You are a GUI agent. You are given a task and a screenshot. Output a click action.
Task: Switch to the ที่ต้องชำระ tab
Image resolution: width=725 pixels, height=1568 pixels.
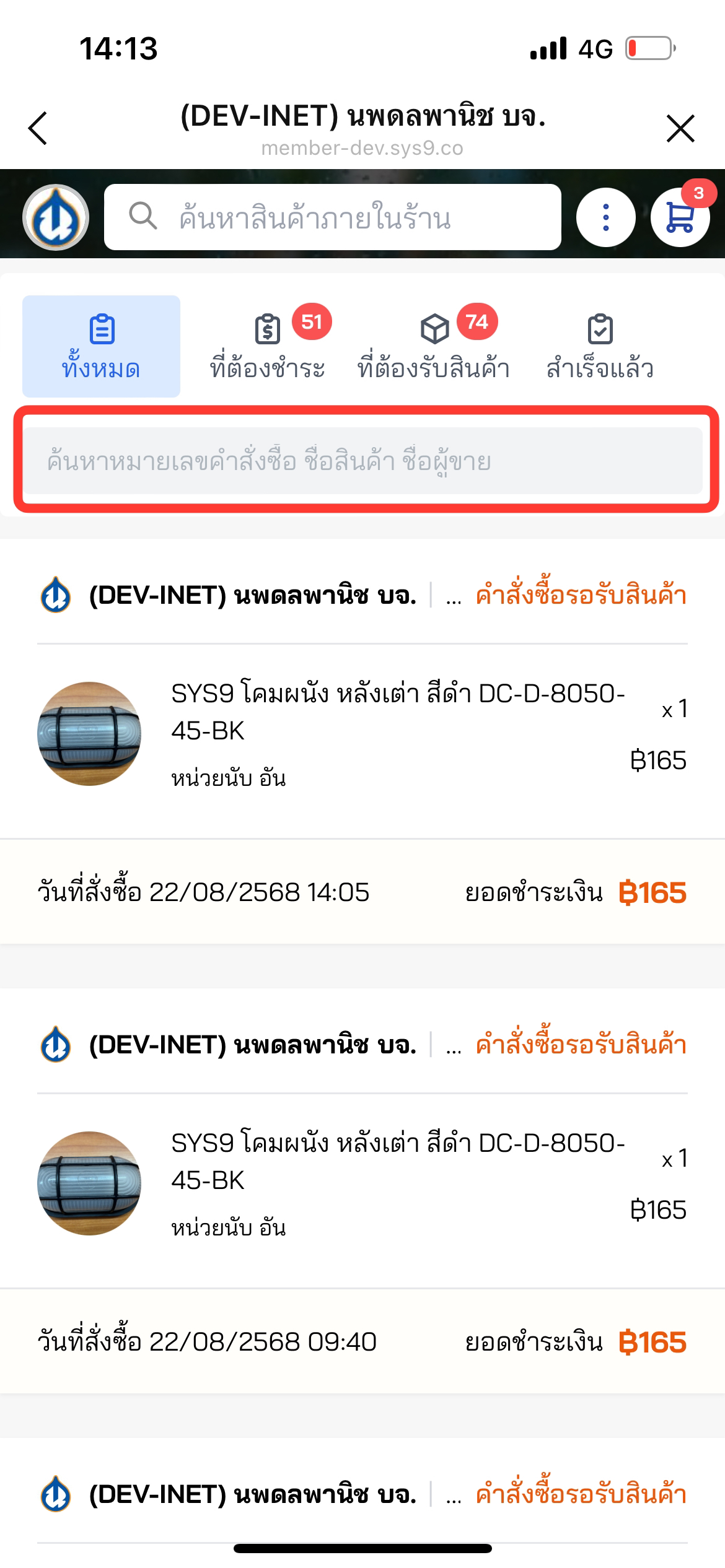click(x=268, y=347)
